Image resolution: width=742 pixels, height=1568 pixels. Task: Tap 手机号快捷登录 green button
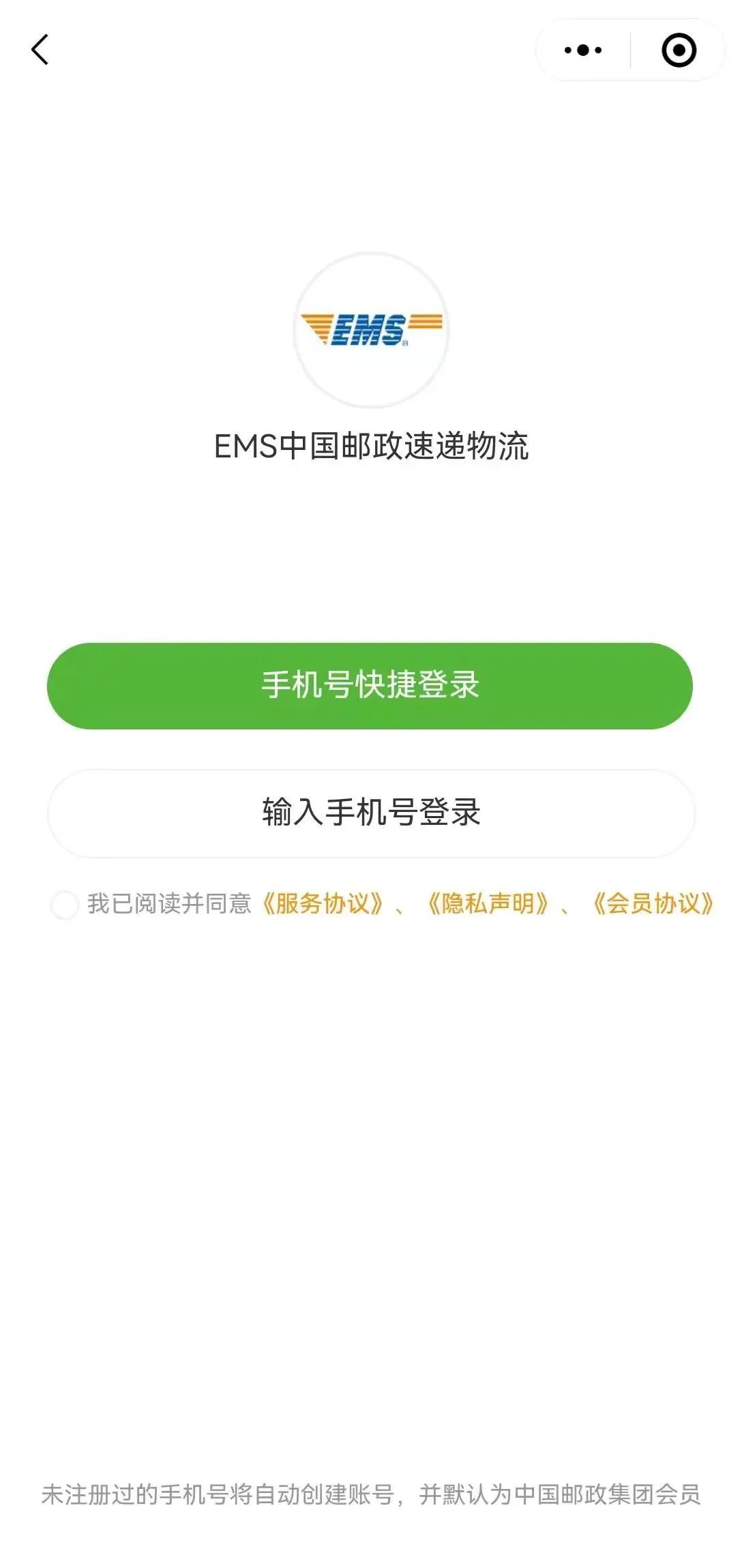pos(370,685)
